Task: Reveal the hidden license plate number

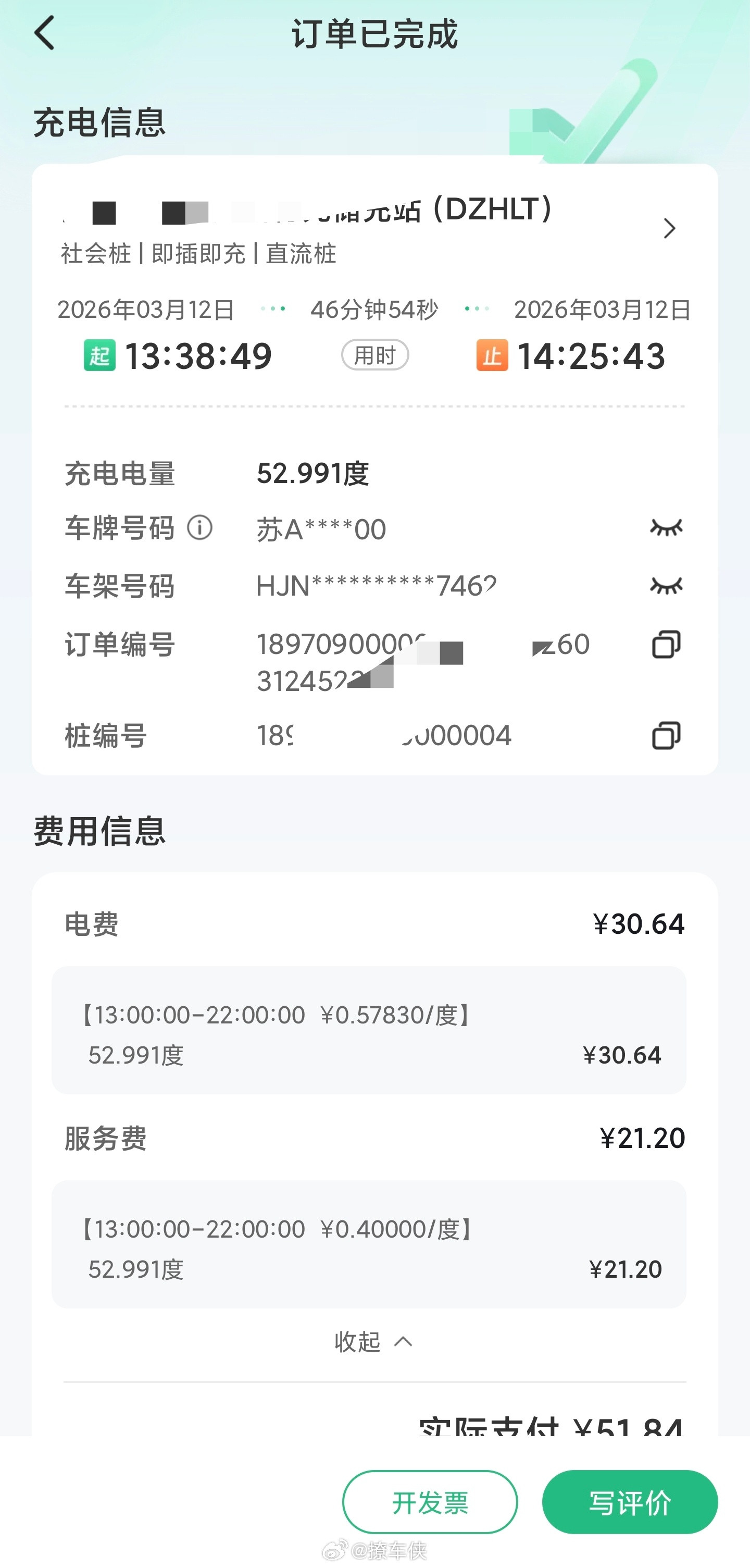Action: (x=667, y=527)
